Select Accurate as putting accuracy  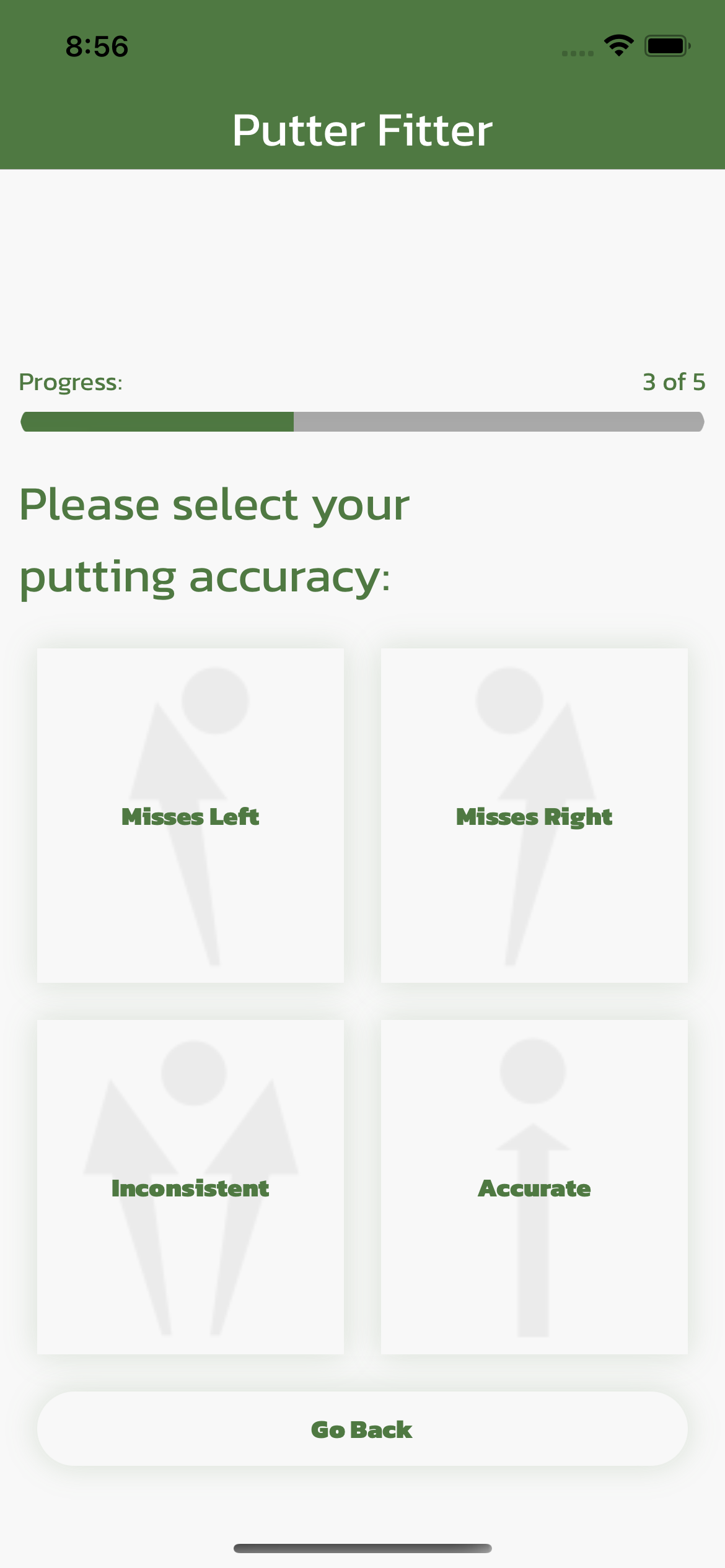point(534,1187)
